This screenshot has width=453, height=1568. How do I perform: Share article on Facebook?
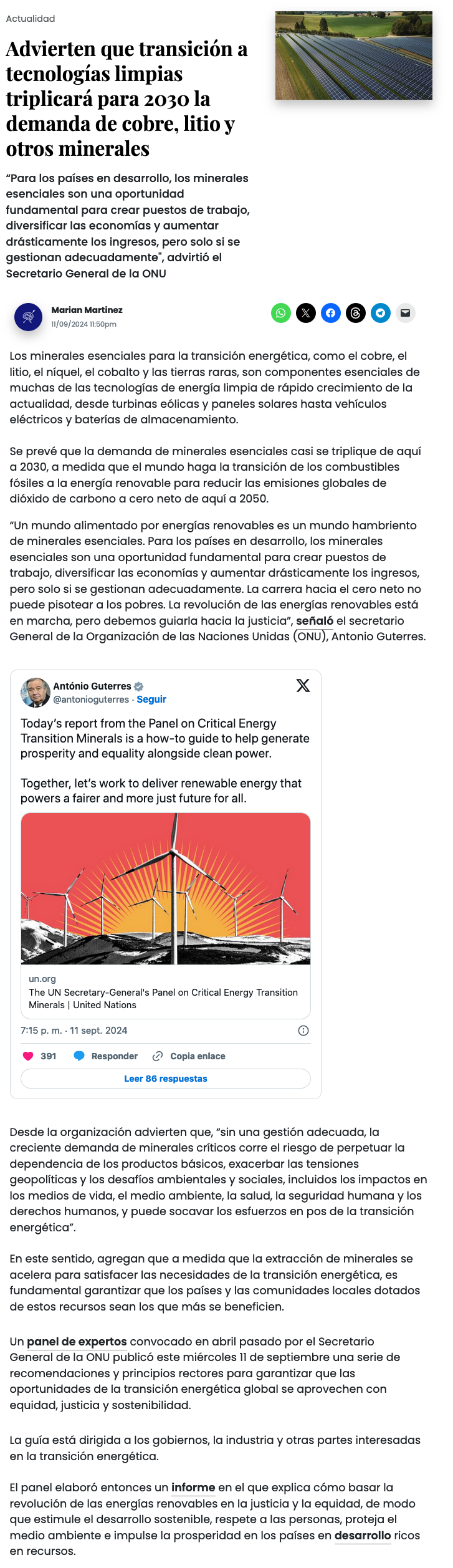(331, 313)
